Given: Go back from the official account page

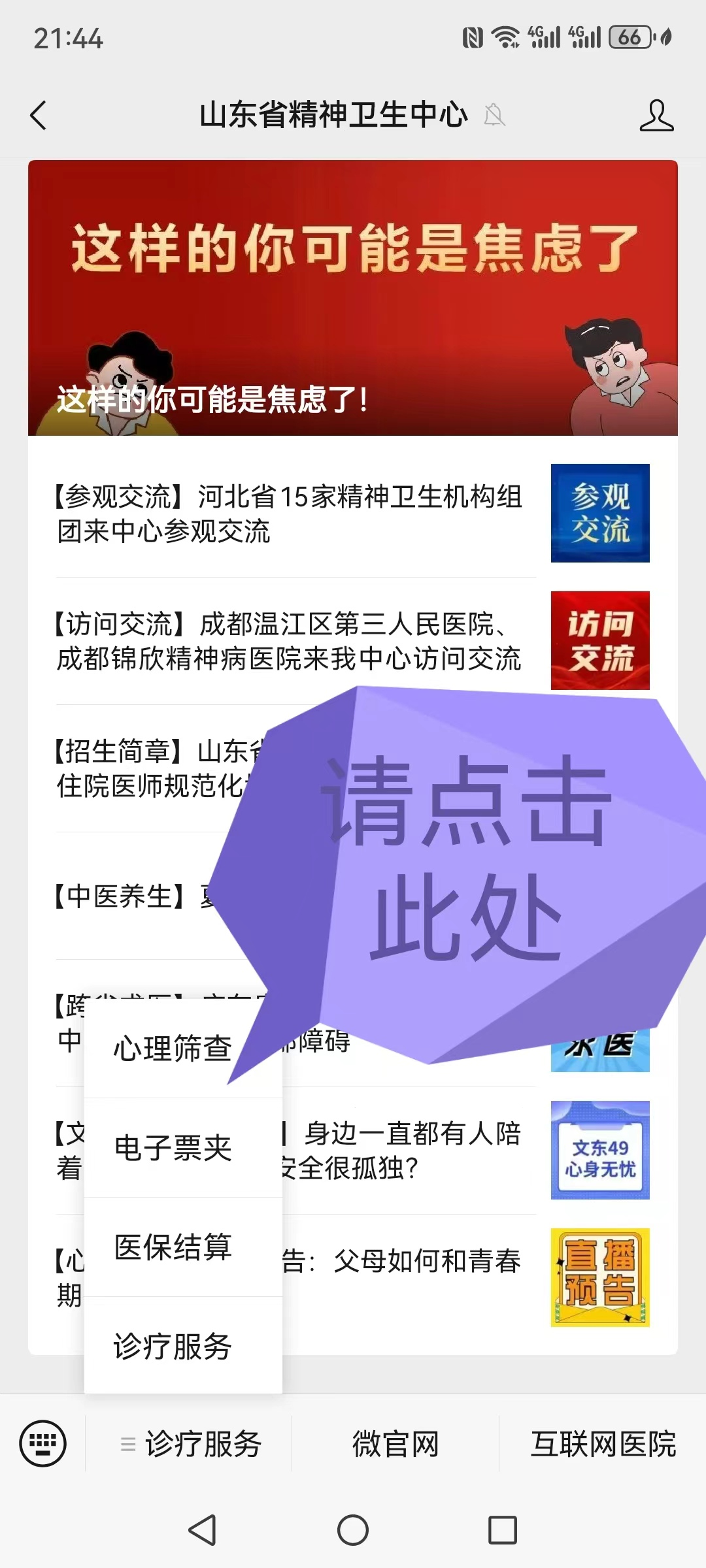Looking at the screenshot, I should point(39,116).
